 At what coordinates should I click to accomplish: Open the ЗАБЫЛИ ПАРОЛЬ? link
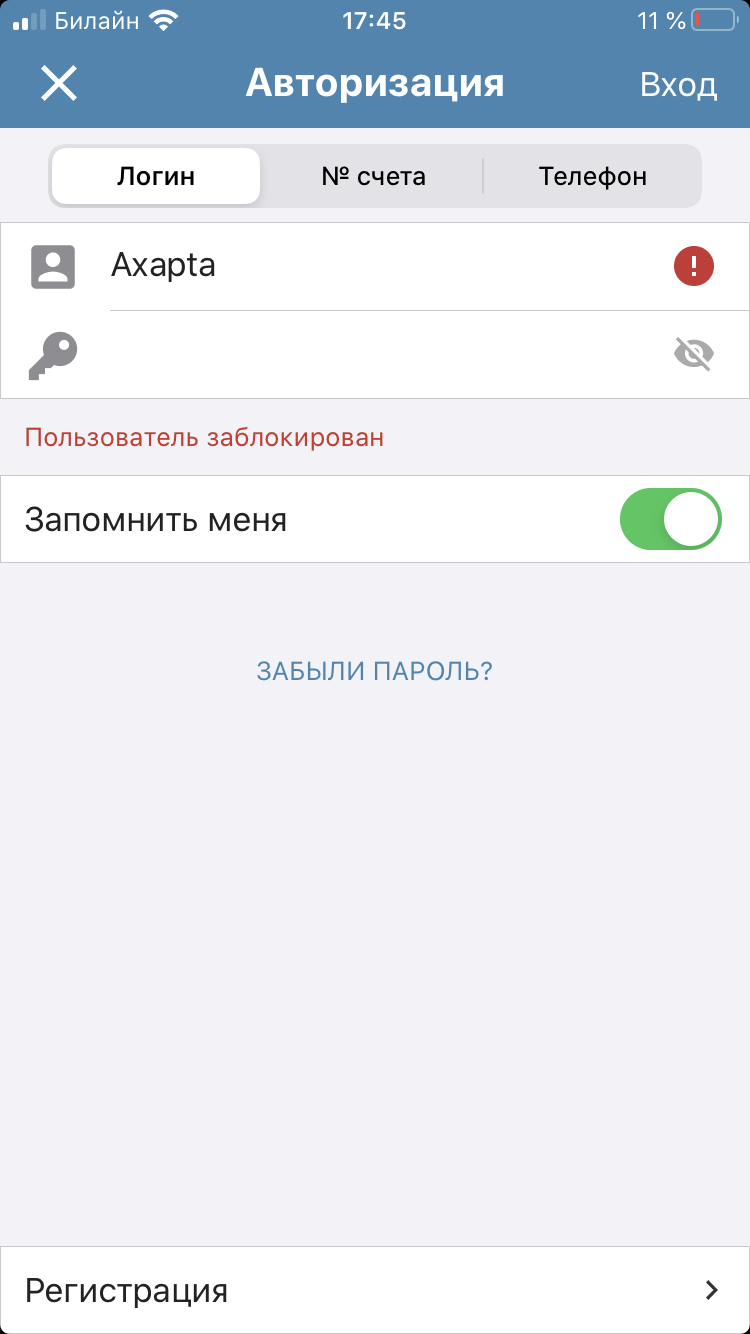pos(375,670)
